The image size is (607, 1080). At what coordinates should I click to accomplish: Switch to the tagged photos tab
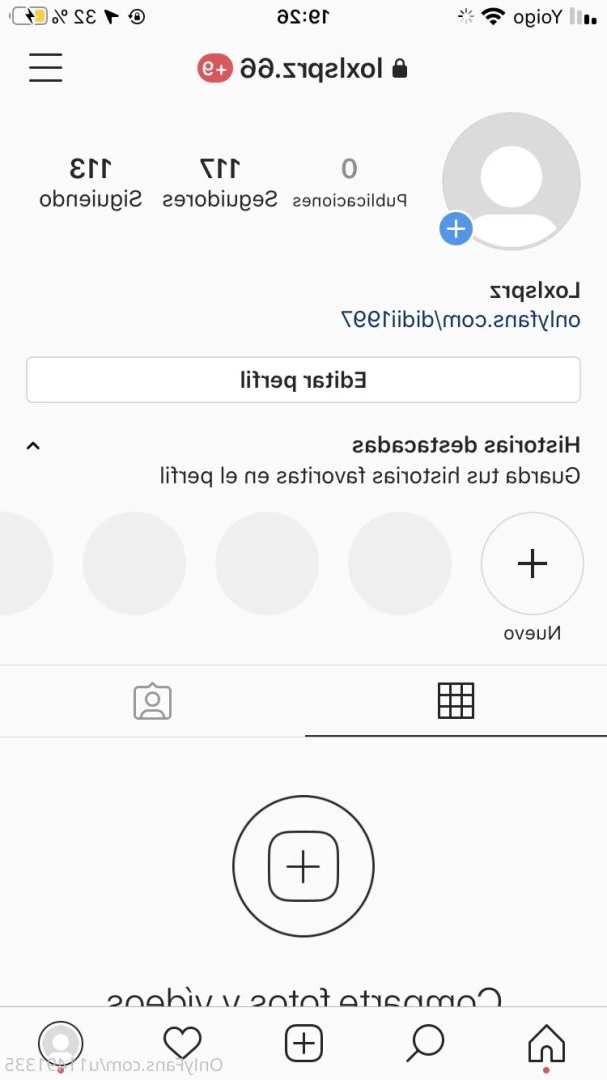coord(152,701)
